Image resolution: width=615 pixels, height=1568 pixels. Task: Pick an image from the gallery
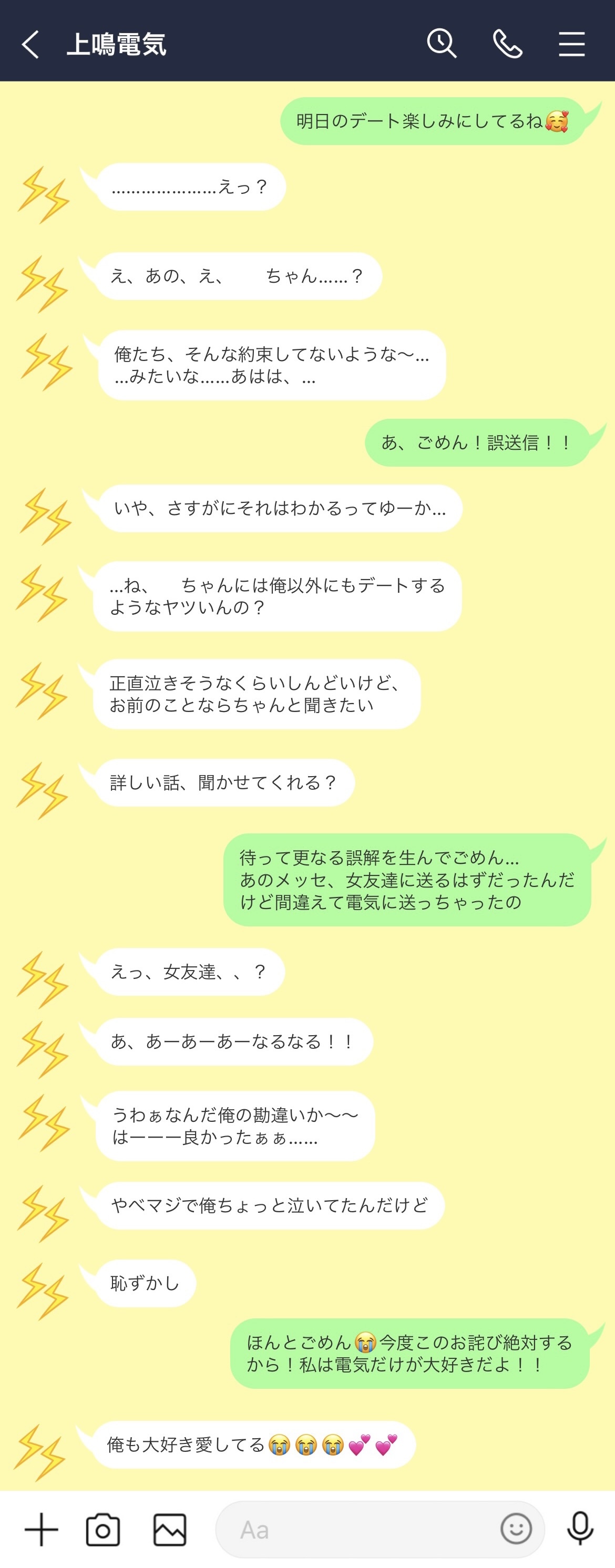click(x=170, y=1529)
